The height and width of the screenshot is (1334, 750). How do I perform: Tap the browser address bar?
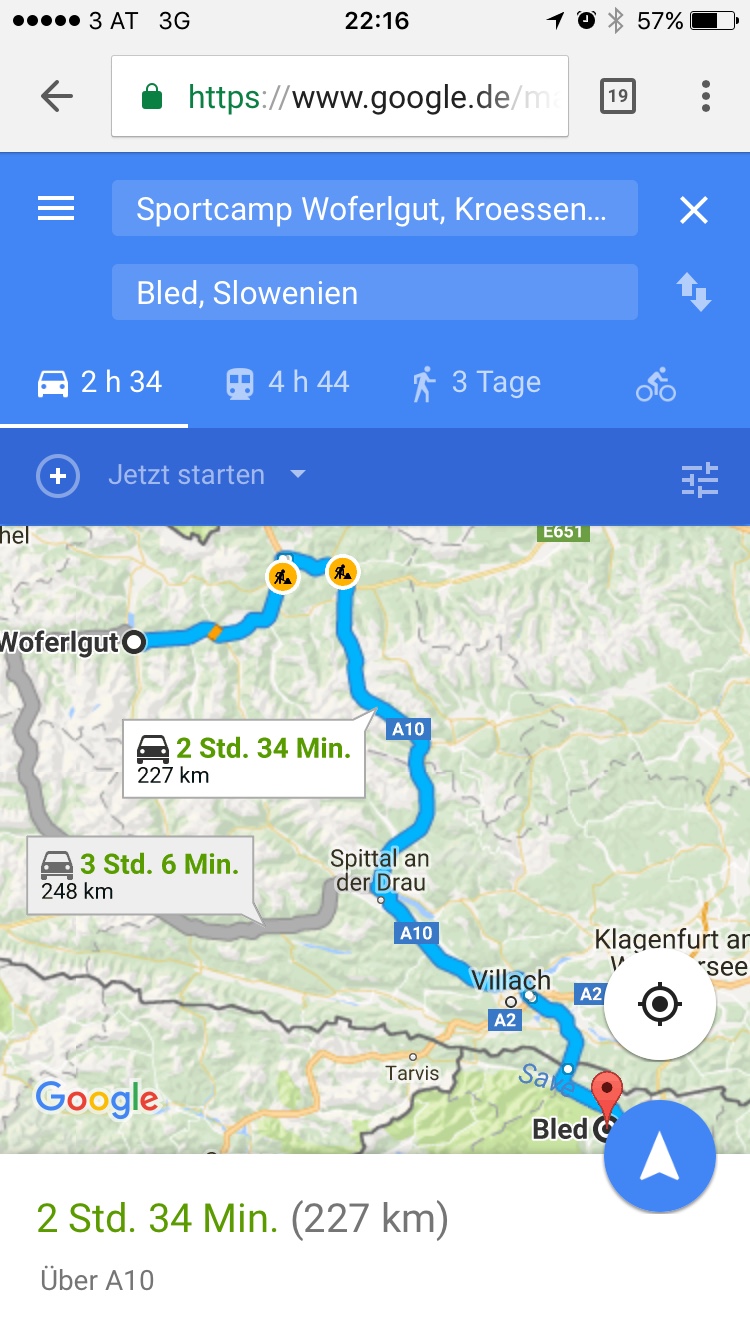pyautogui.click(x=340, y=97)
